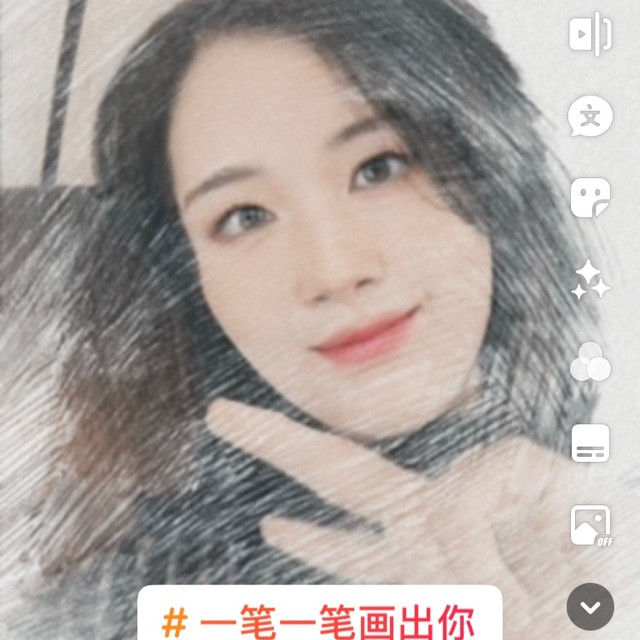Collapse the side toolbar with the down chevron
The image size is (640, 640).
point(590,606)
